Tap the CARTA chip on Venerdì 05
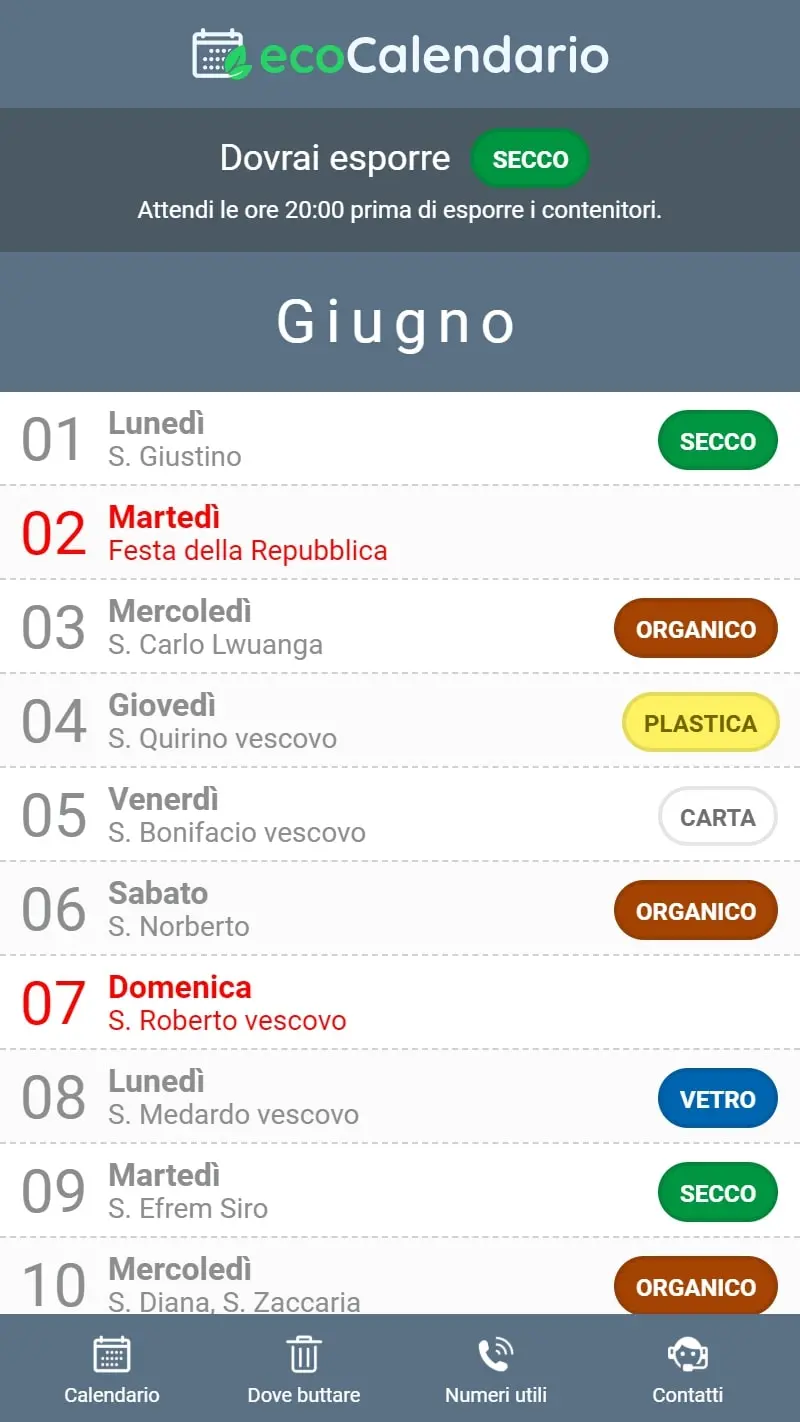 pos(717,817)
